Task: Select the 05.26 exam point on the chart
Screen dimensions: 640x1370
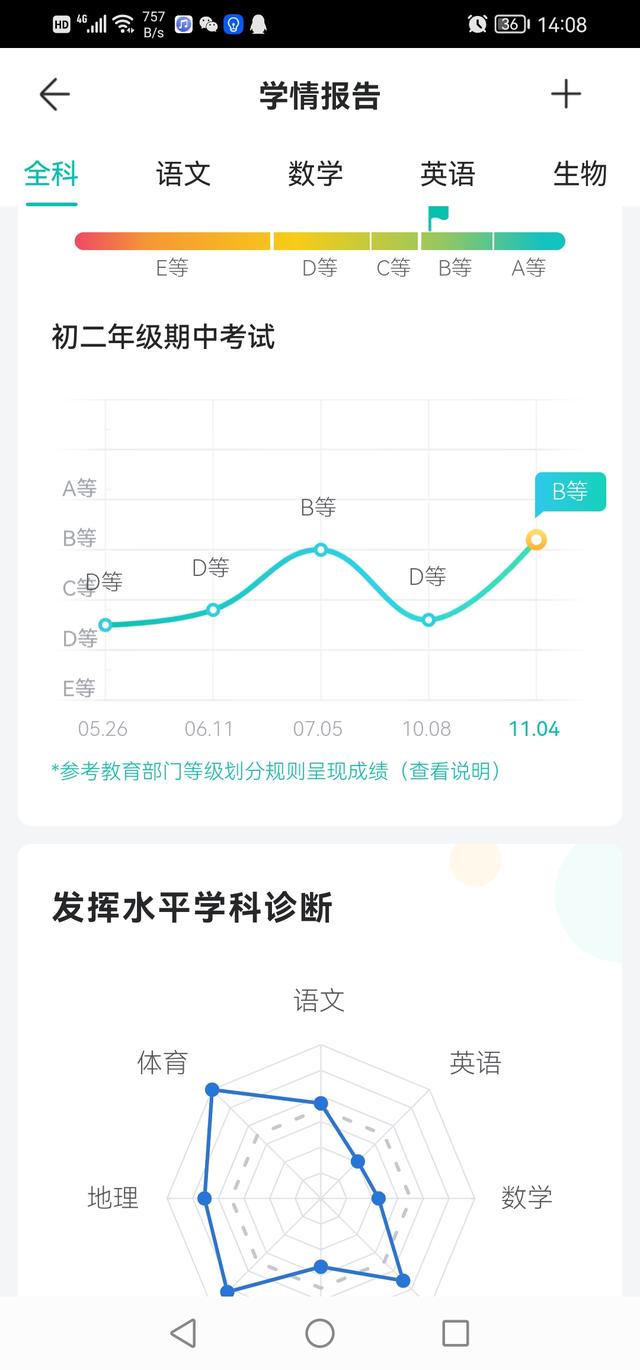Action: click(x=105, y=625)
